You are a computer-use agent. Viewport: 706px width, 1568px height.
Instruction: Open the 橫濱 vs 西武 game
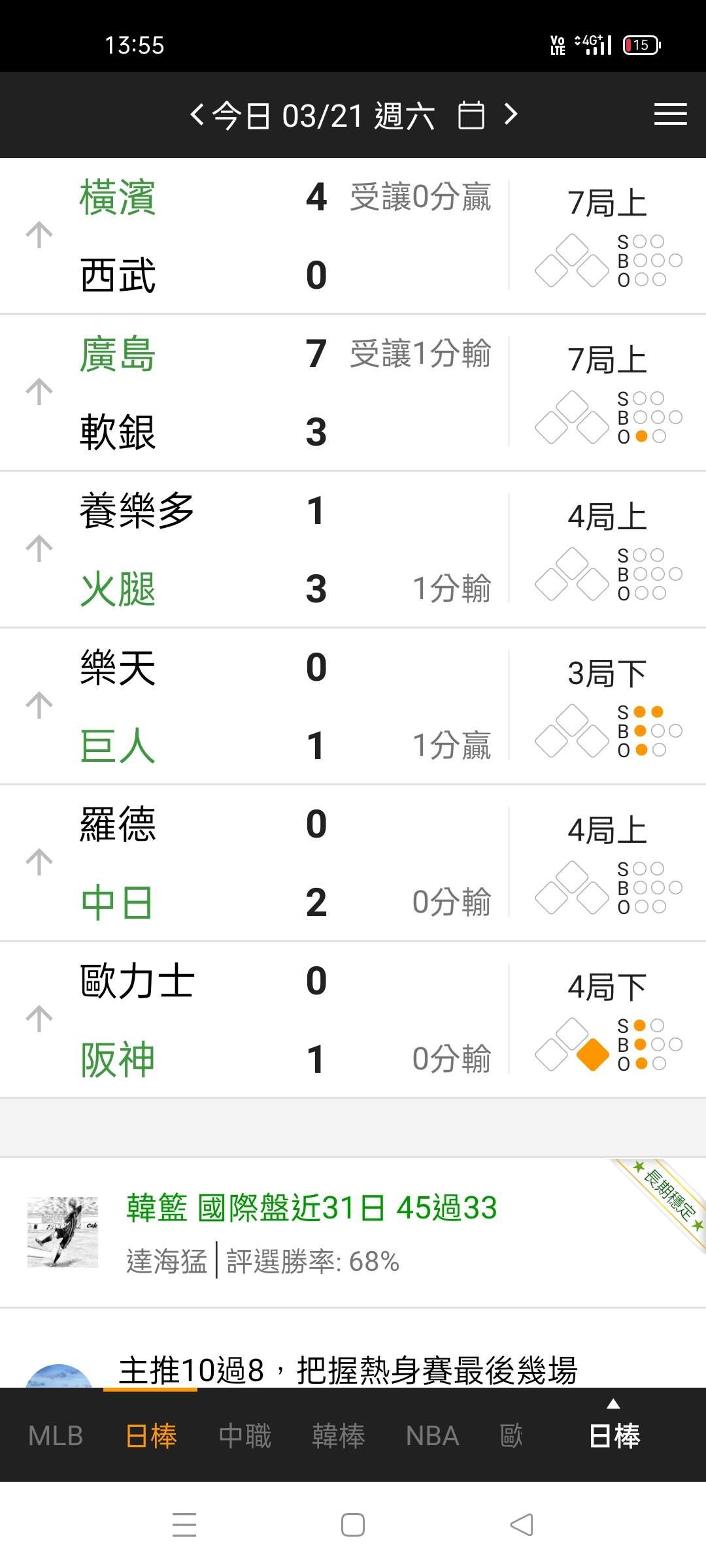pos(353,236)
